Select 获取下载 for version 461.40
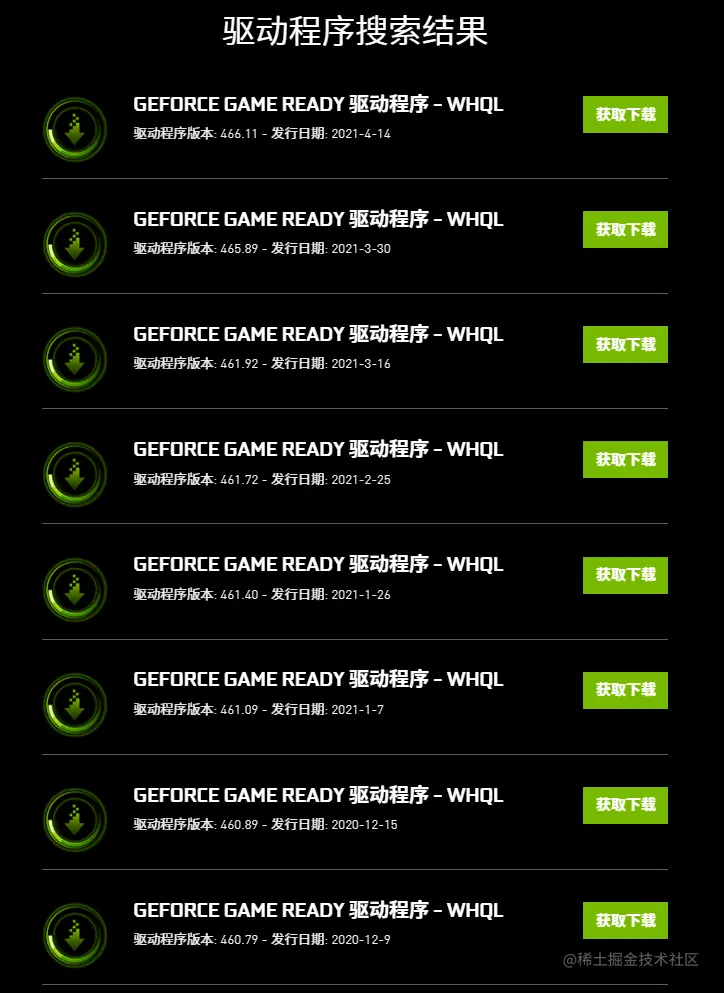Screen dimensions: 724x993 625,575
